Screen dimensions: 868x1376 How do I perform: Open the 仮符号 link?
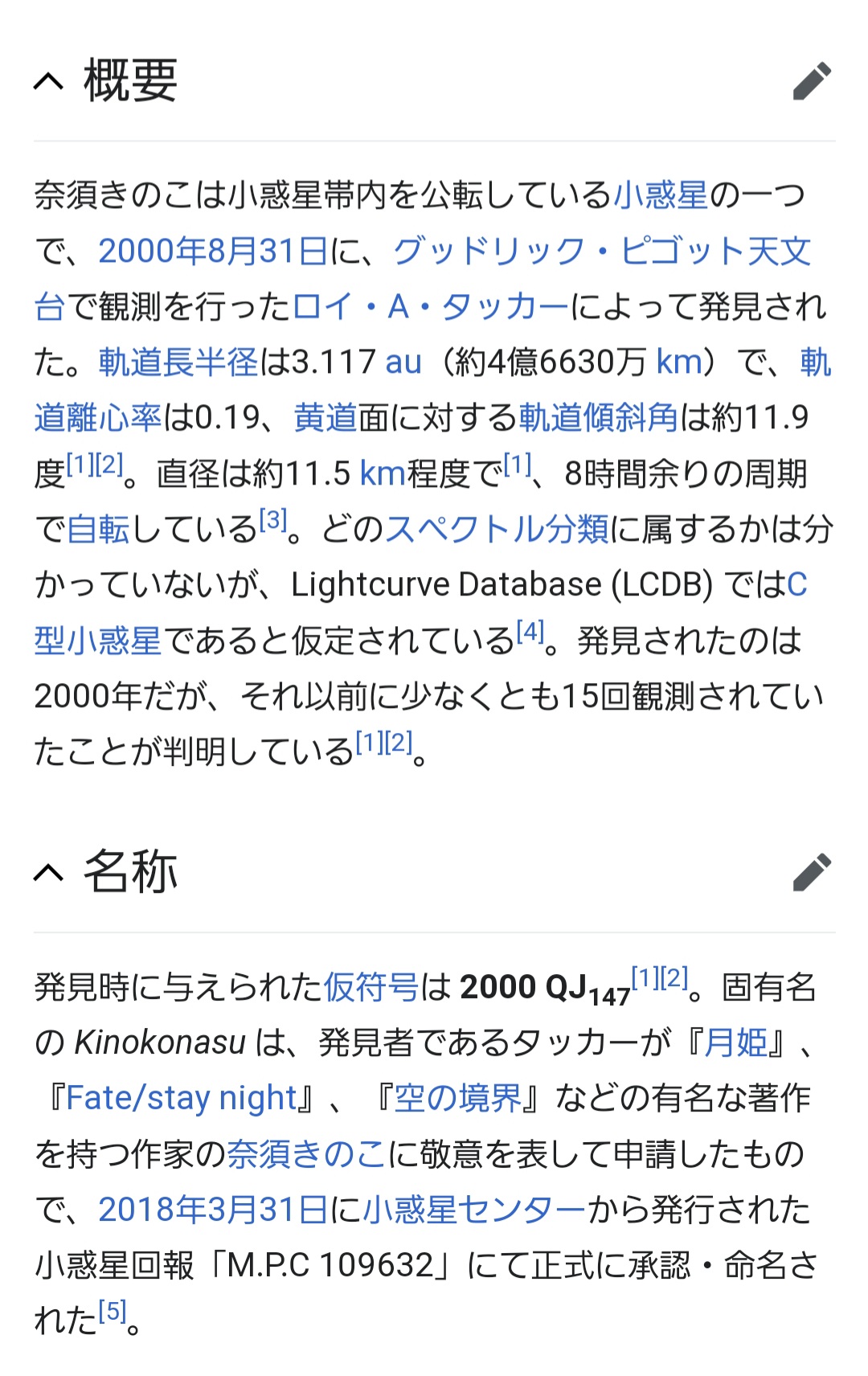click(371, 987)
